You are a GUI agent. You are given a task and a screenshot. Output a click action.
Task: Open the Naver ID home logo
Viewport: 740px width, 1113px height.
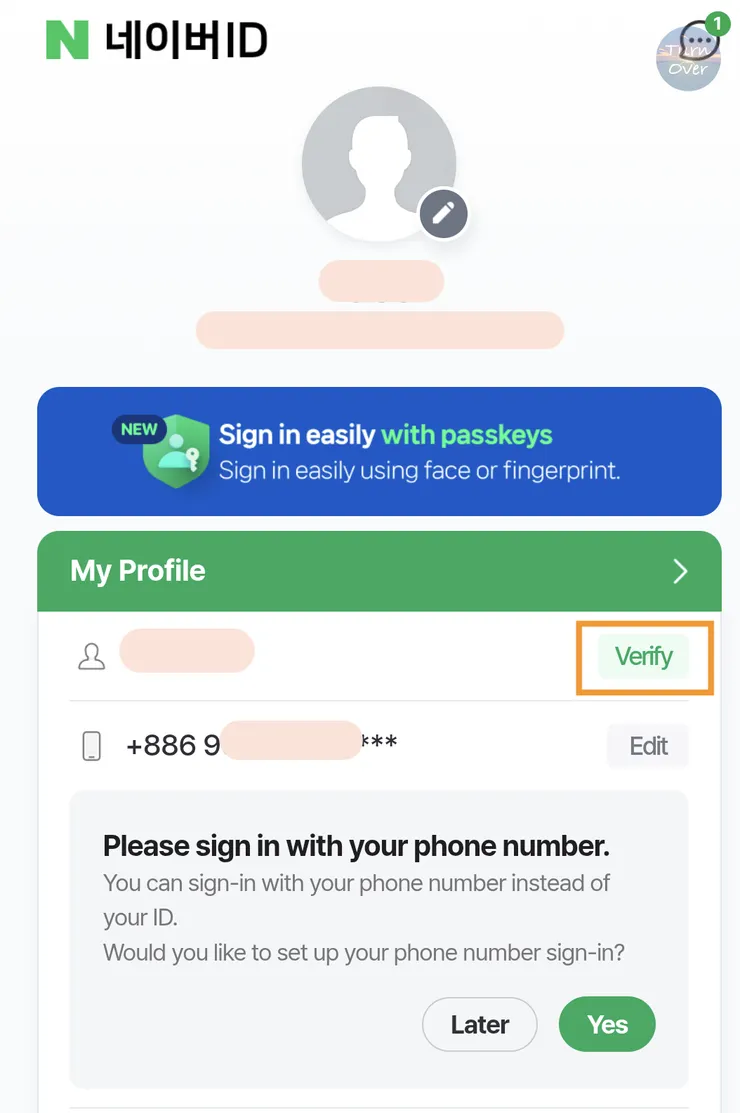point(157,42)
